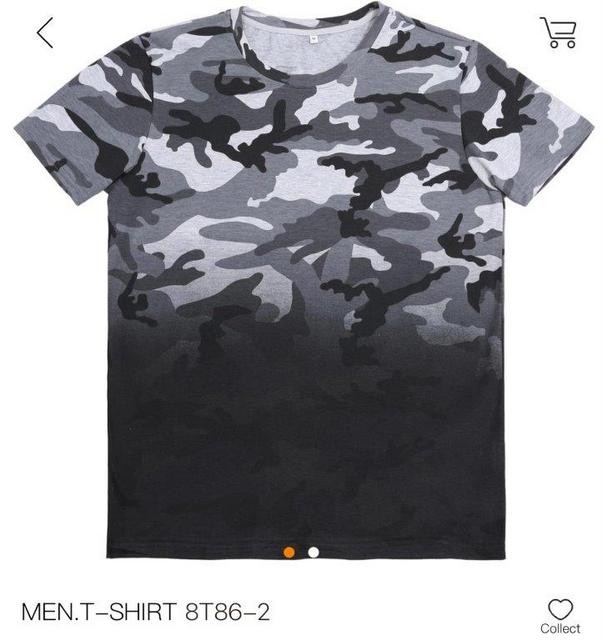The width and height of the screenshot is (603, 640).
Task: Open the shopping cart
Action: [557, 32]
